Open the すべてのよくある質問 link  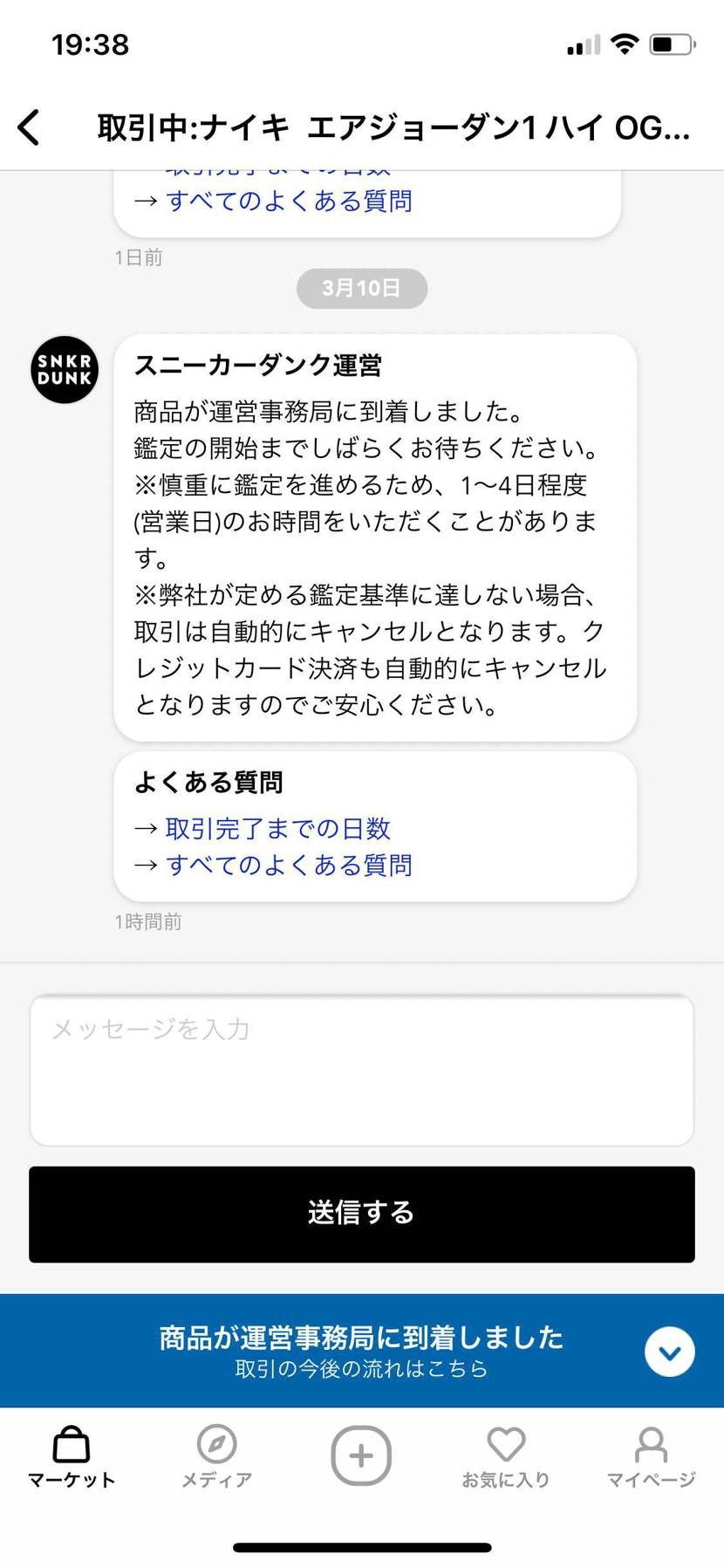pyautogui.click(x=289, y=865)
